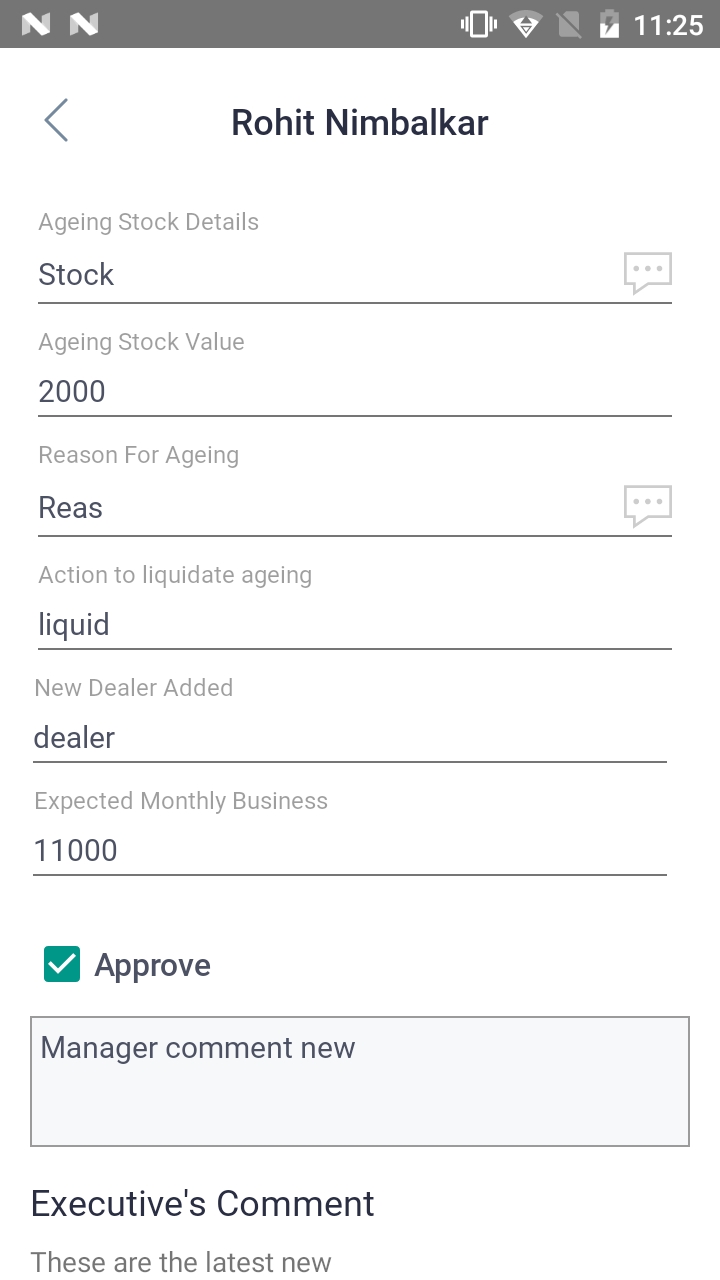Image resolution: width=720 pixels, height=1280 pixels.
Task: Tap the Executive's Comment heading
Action: (x=203, y=1203)
